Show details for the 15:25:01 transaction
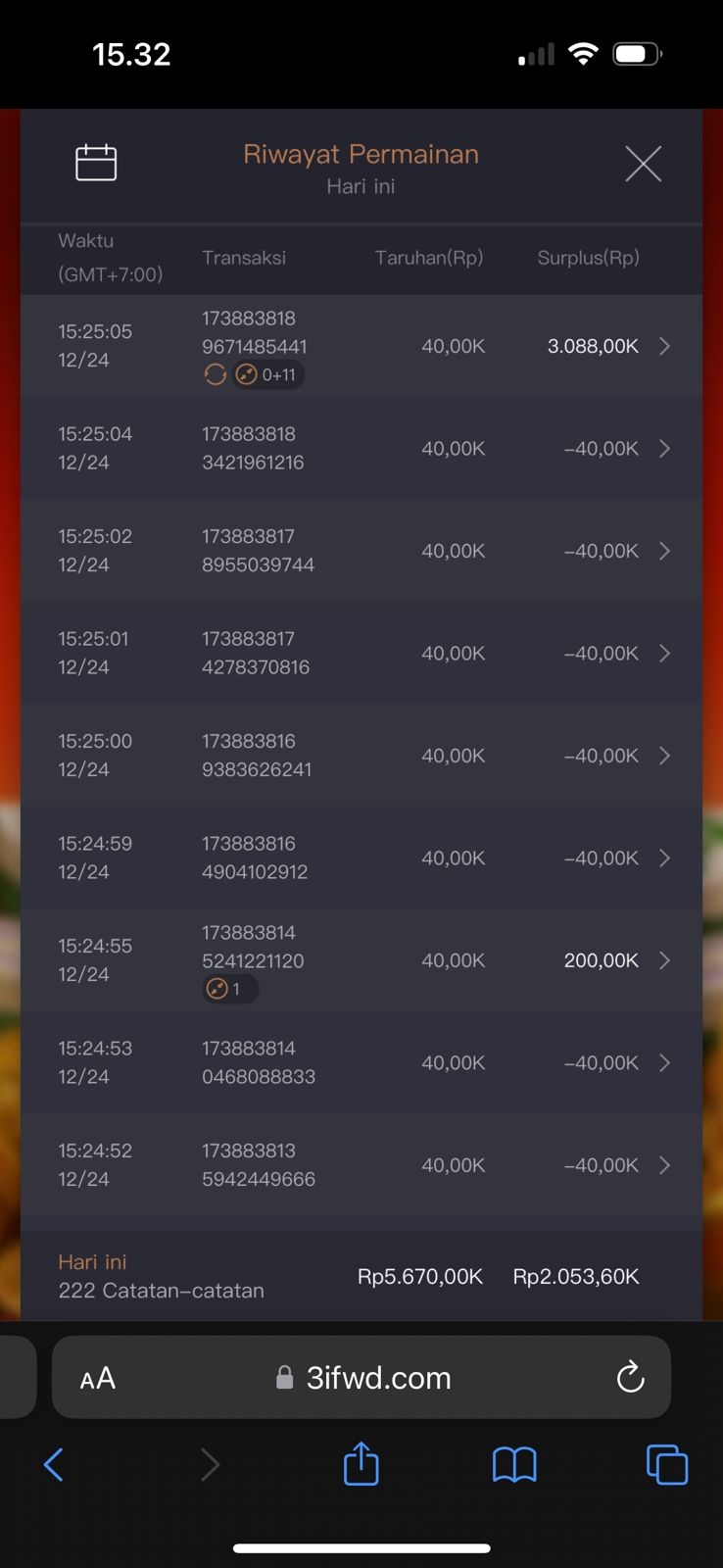The image size is (723, 1568). pyautogui.click(x=664, y=653)
